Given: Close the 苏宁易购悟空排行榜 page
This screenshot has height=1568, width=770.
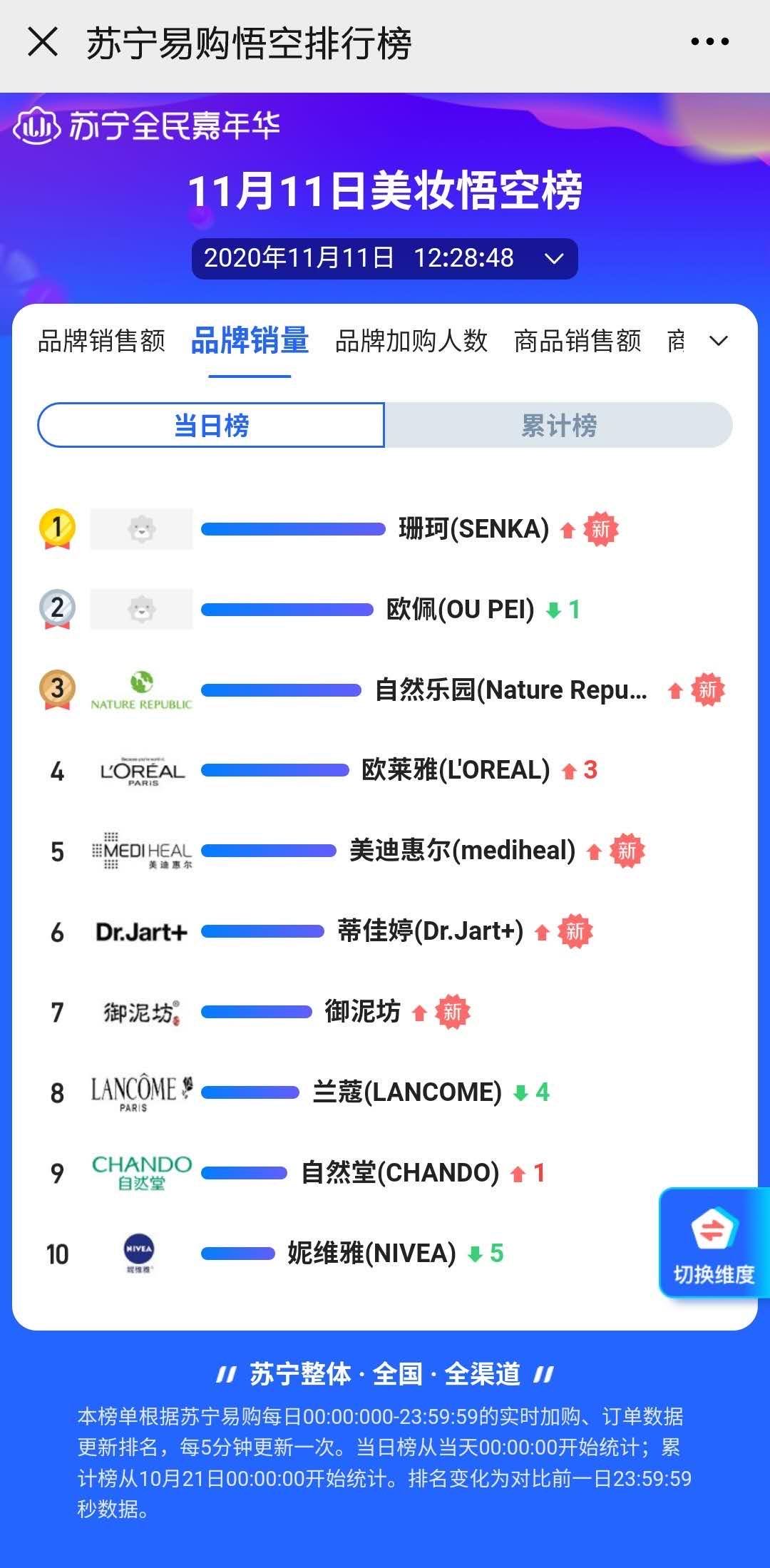Looking at the screenshot, I should click(x=43, y=42).
